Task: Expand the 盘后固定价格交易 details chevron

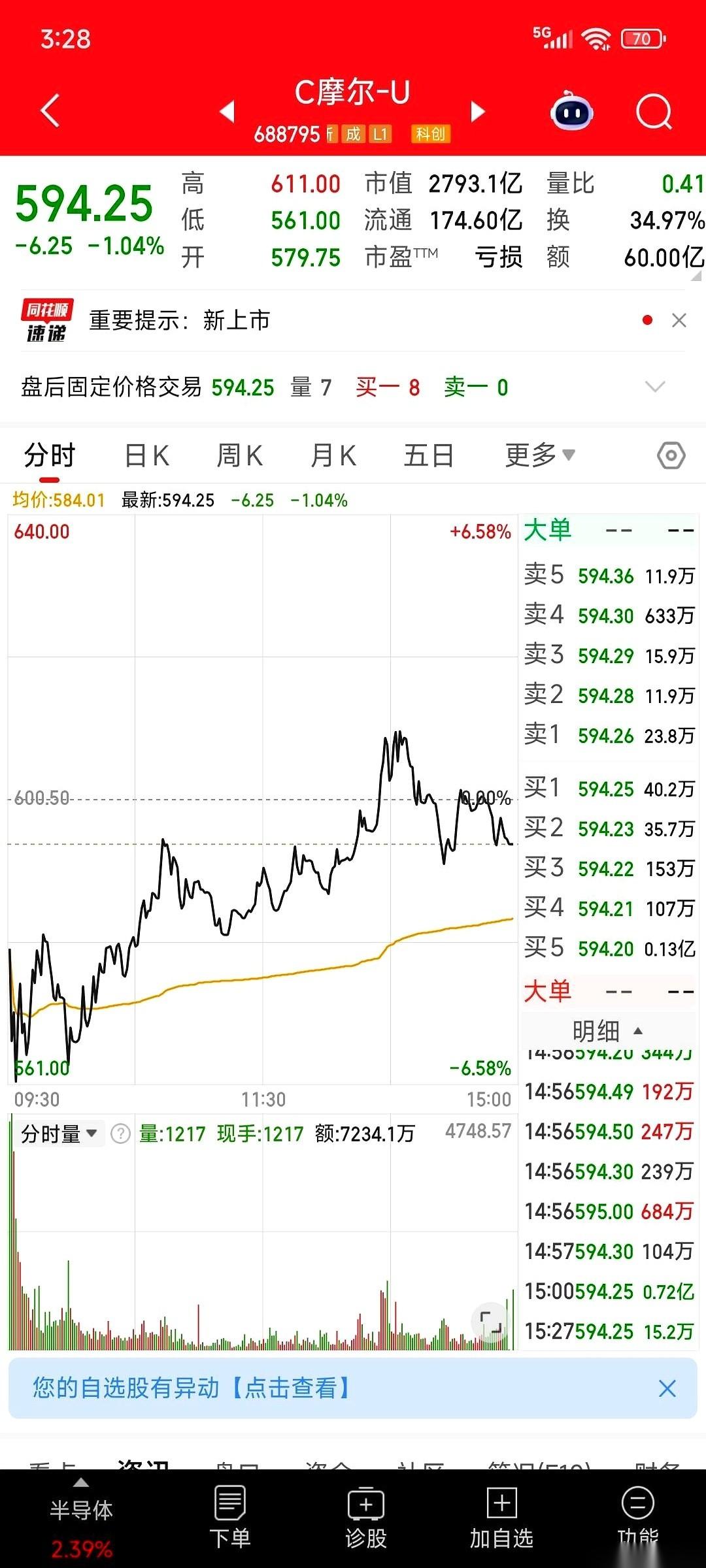Action: [656, 387]
